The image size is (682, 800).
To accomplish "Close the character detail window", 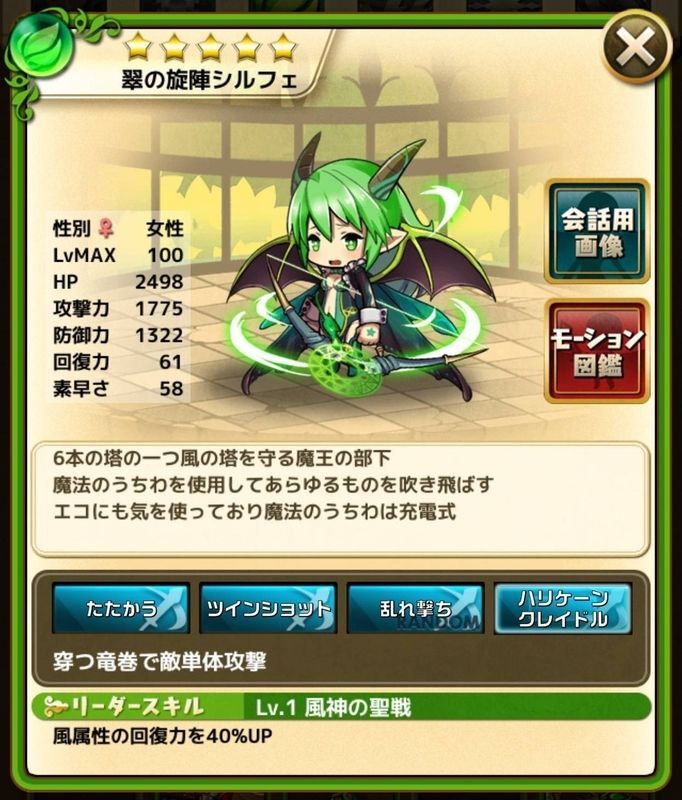I will (x=637, y=47).
